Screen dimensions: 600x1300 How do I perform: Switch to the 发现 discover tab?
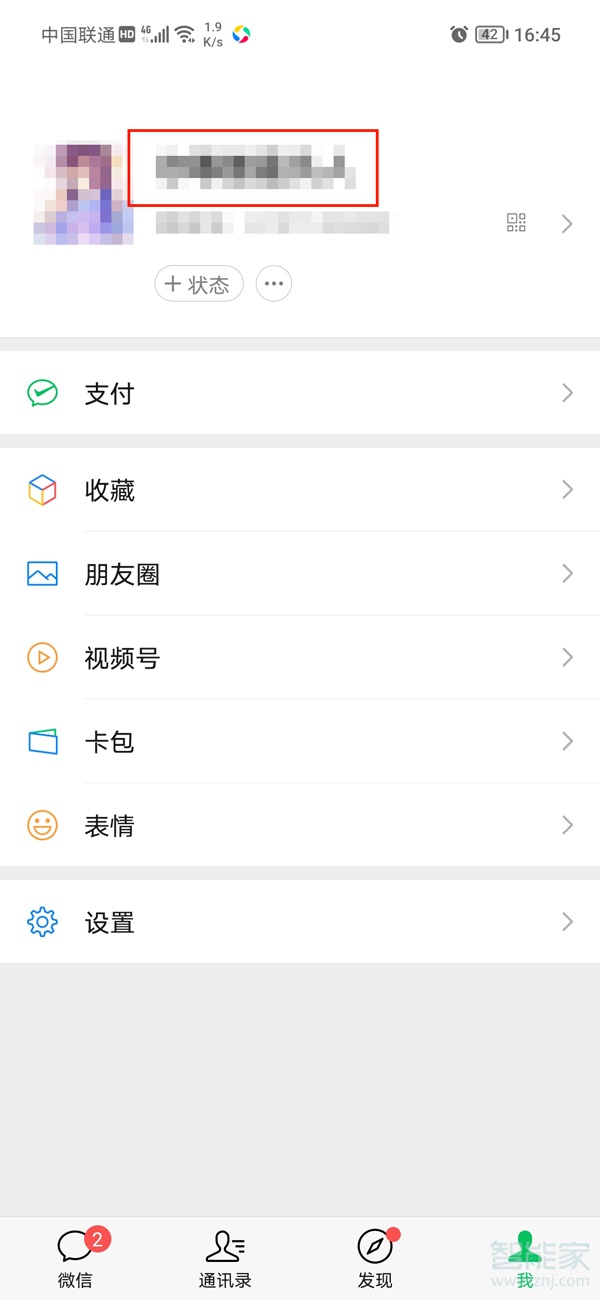(x=375, y=1258)
